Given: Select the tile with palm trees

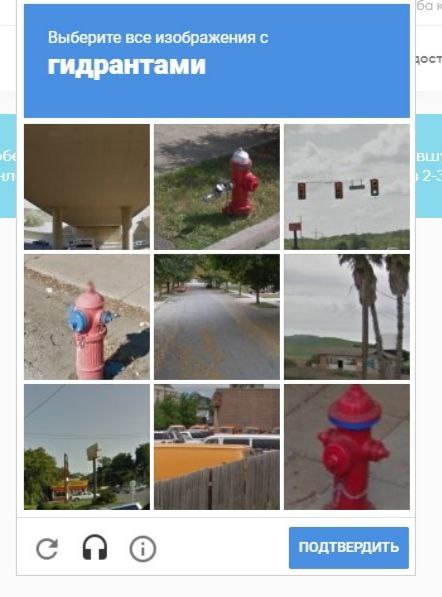Looking at the screenshot, I should [x=347, y=317].
